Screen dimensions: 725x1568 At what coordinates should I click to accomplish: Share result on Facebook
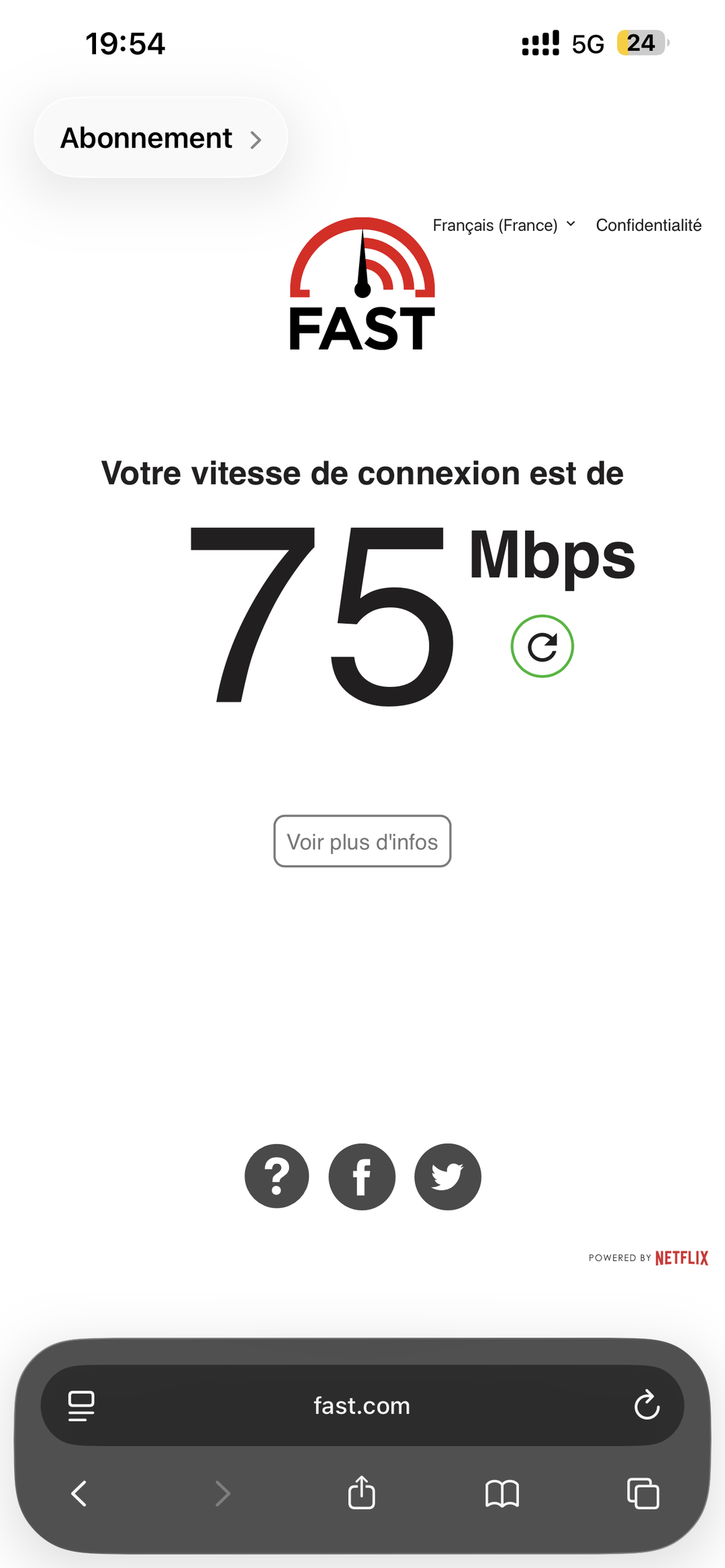[362, 1177]
